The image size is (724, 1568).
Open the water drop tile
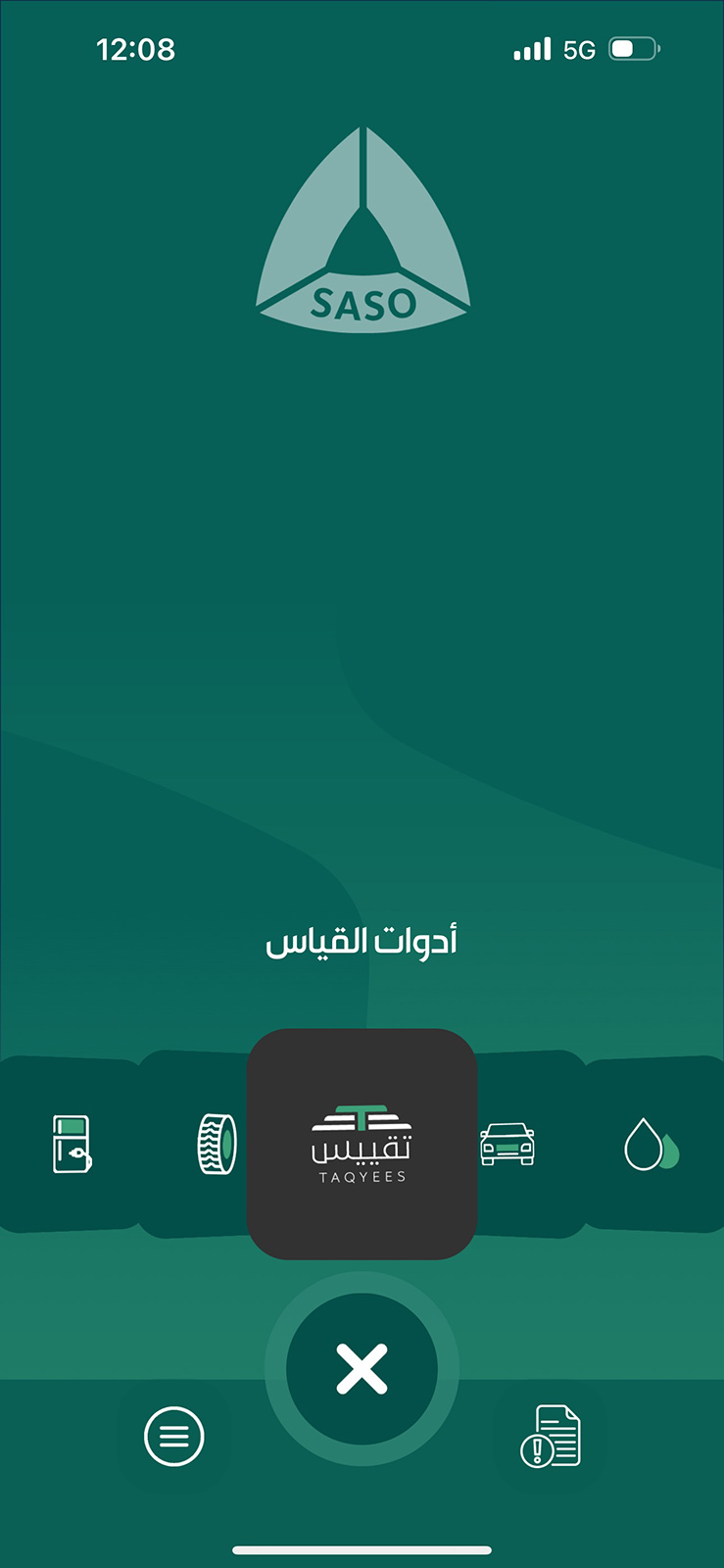point(651,1144)
